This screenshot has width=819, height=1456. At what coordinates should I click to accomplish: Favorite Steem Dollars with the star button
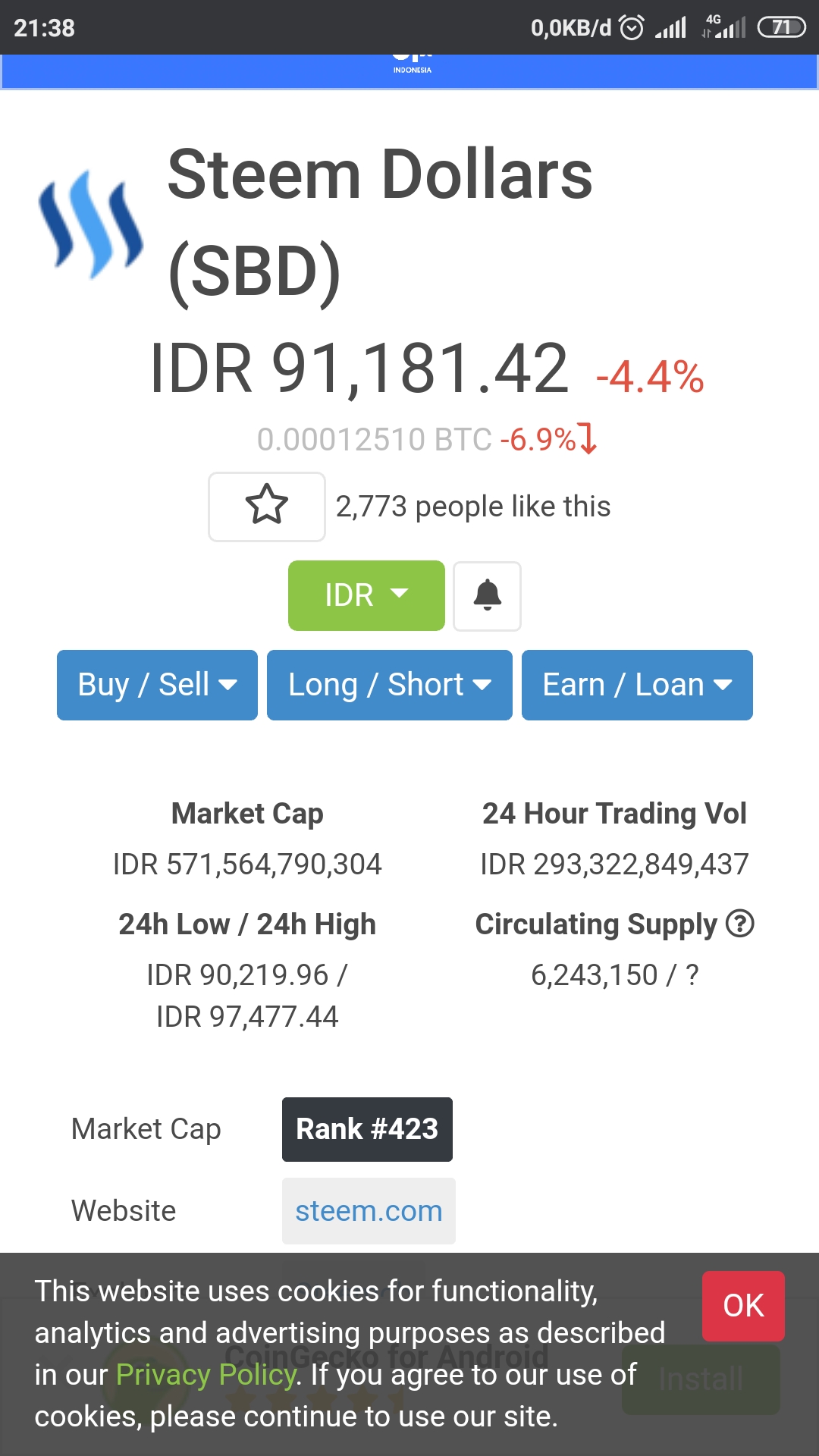click(x=267, y=506)
